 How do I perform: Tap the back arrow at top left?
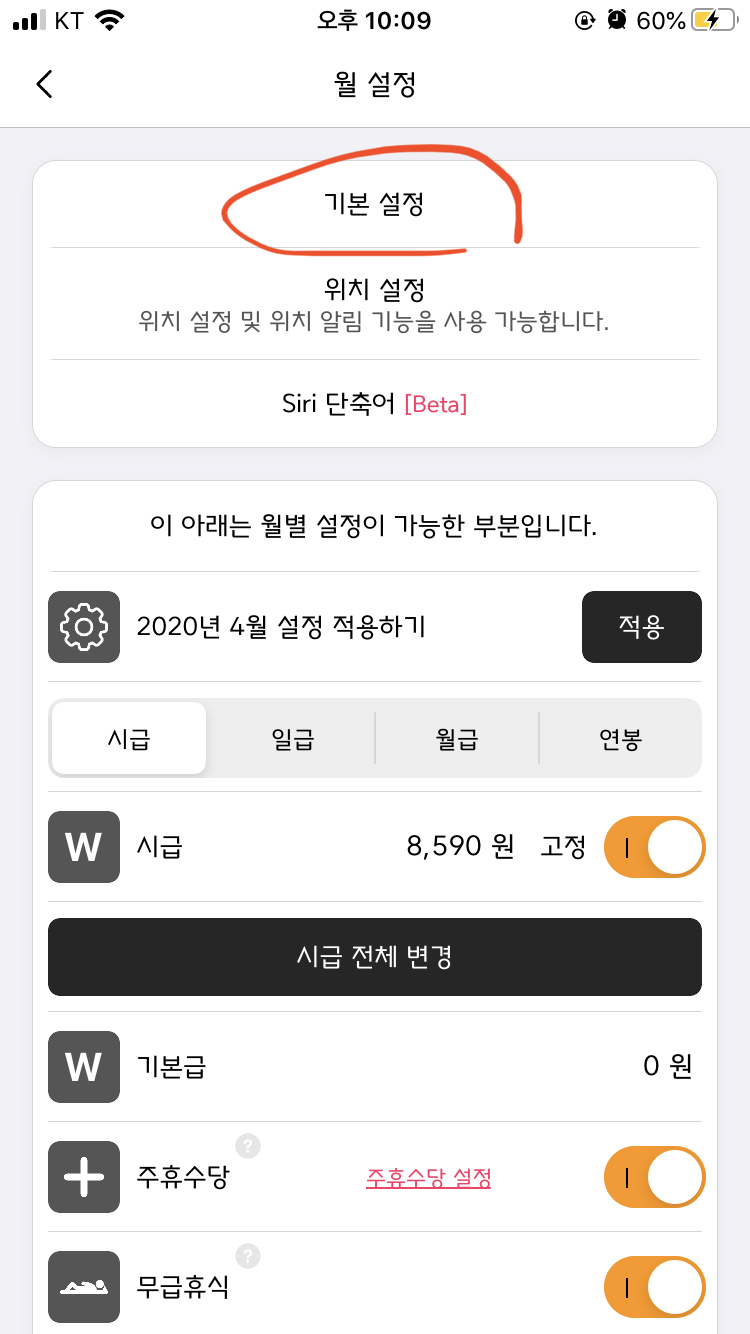[44, 84]
